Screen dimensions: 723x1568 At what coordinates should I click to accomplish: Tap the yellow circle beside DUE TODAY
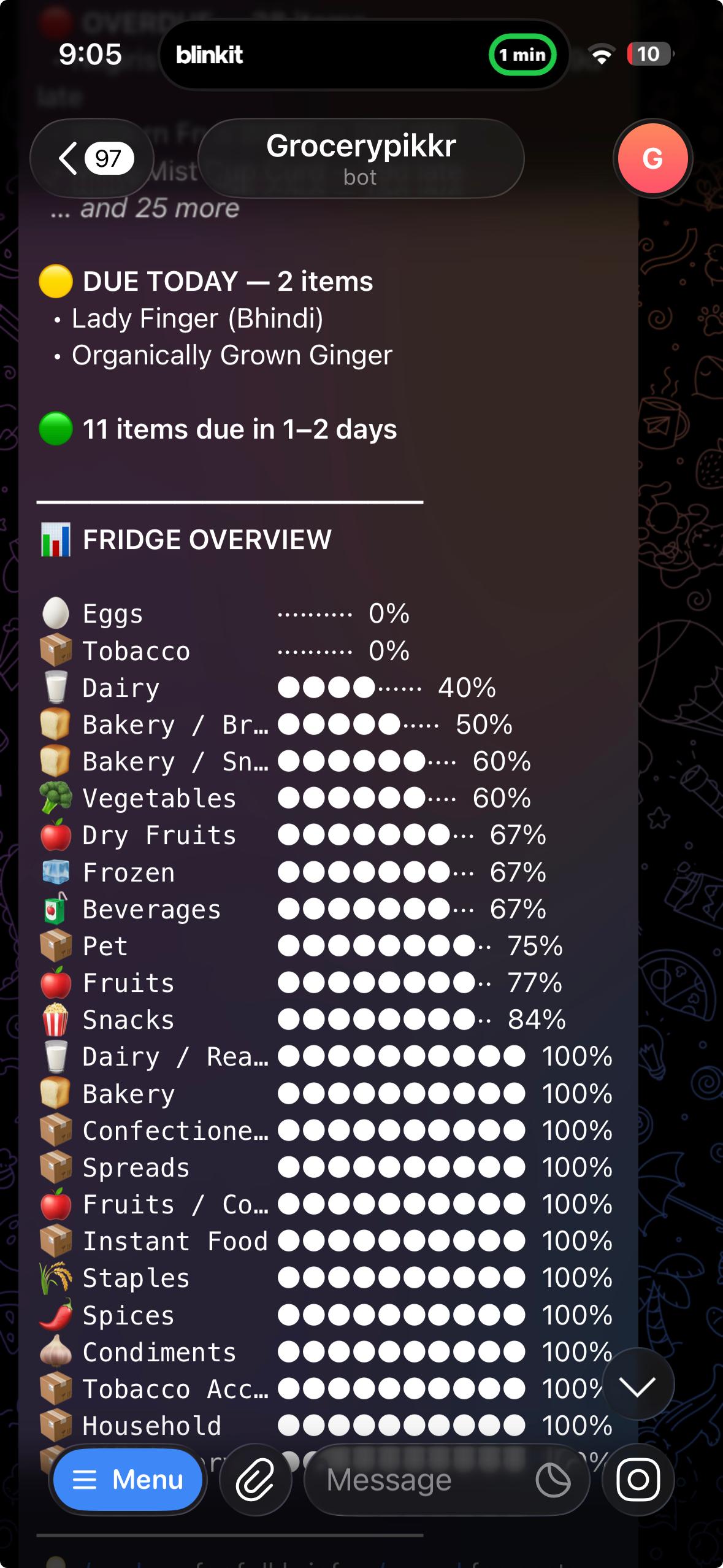pos(56,282)
